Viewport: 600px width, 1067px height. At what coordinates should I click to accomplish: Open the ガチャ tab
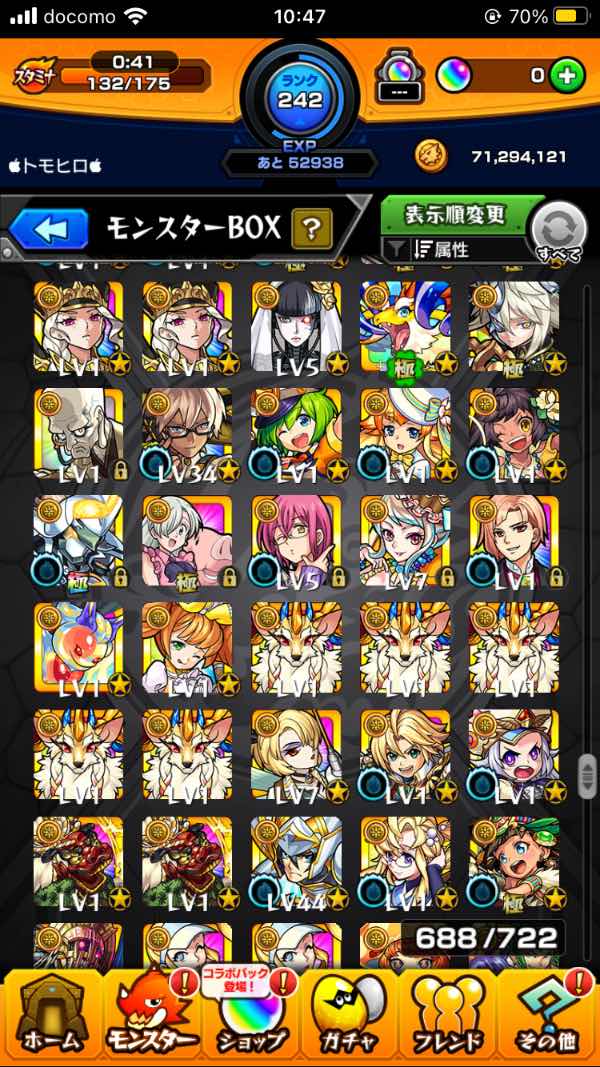349,1011
